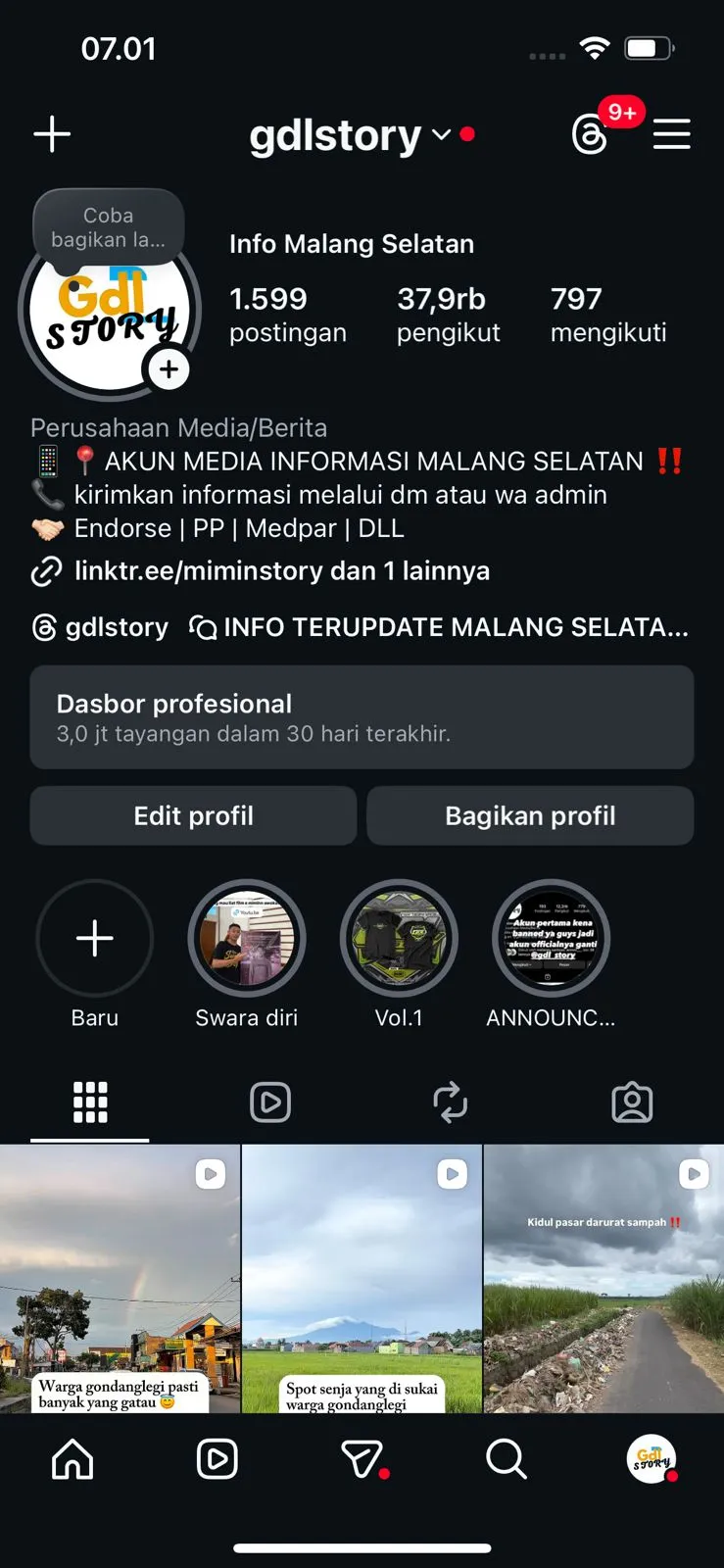Open the gdlstory Threads badge
This screenshot has width=724, height=1568.
pos(100,627)
